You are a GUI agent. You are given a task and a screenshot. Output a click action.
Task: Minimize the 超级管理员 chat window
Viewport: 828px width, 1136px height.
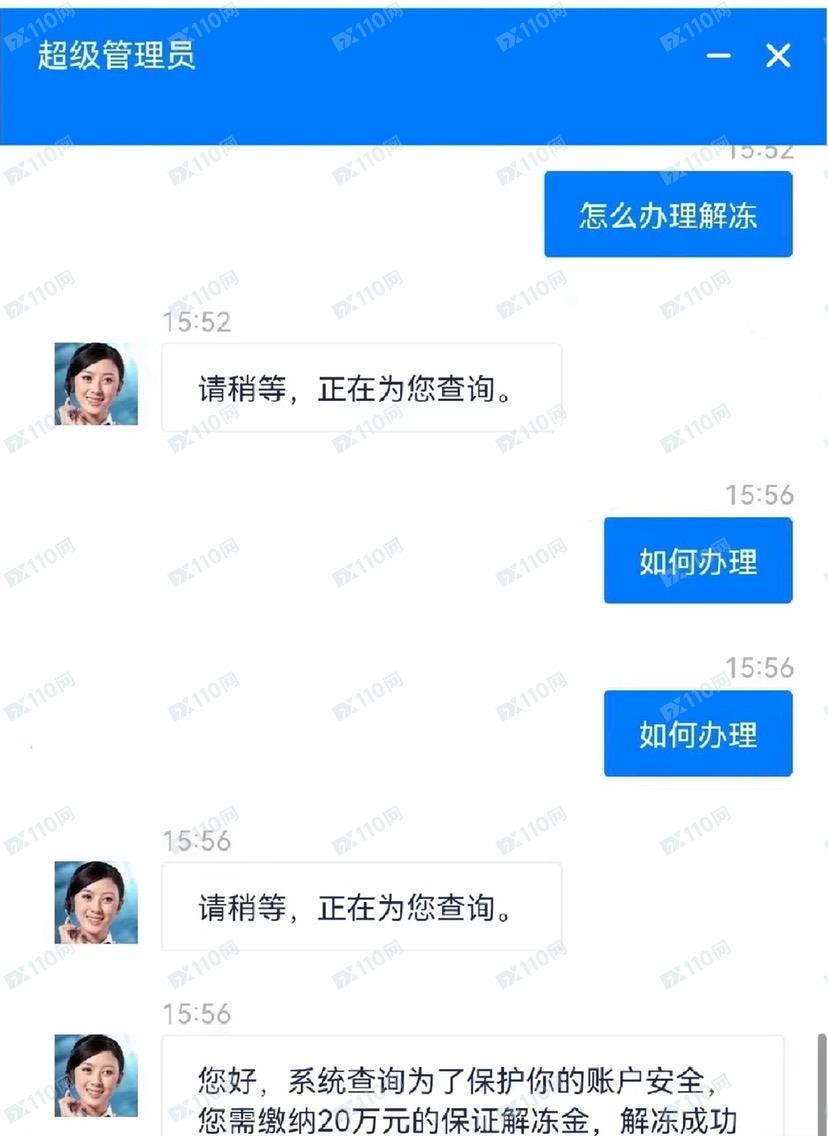tap(718, 56)
